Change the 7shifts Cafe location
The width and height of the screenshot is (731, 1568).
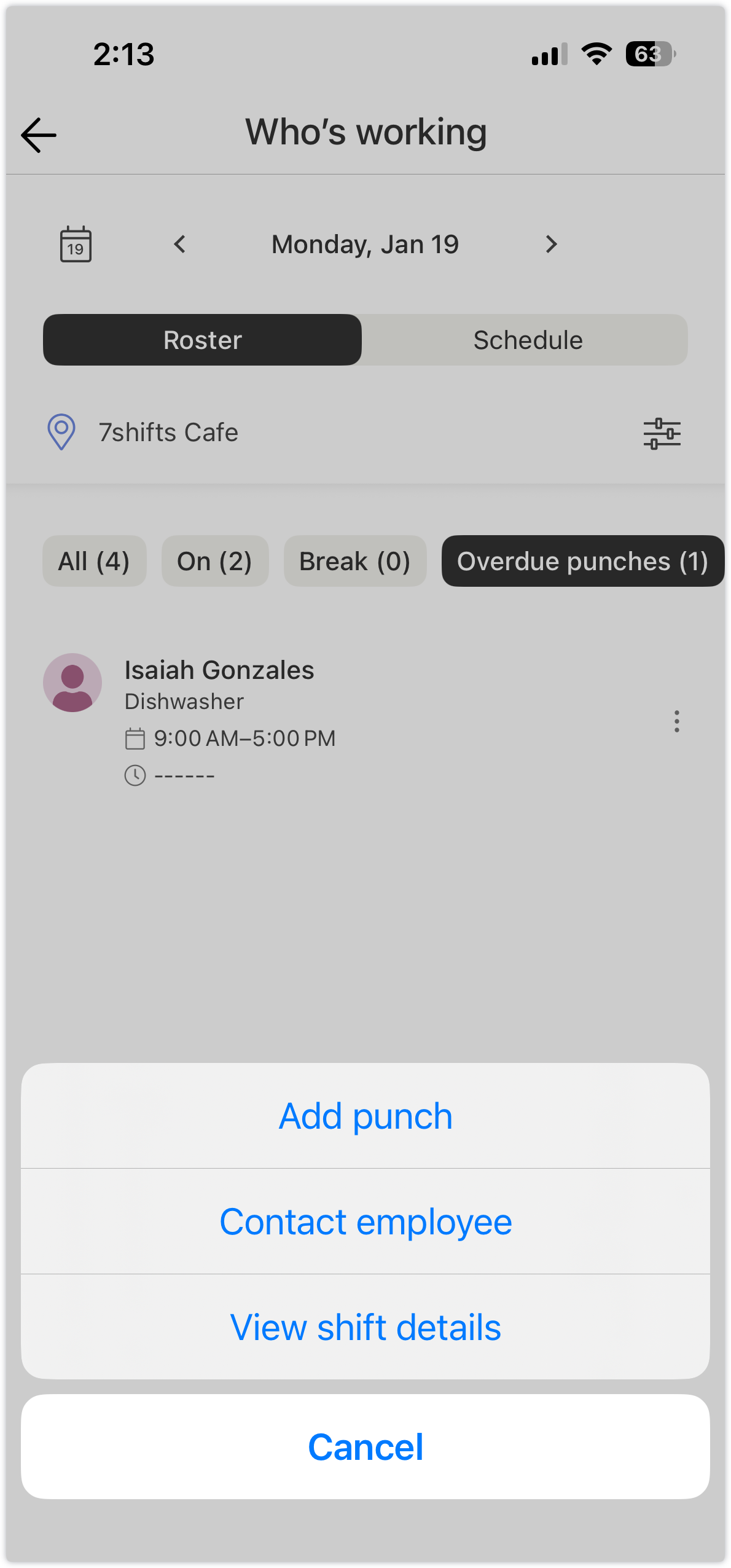coord(167,433)
